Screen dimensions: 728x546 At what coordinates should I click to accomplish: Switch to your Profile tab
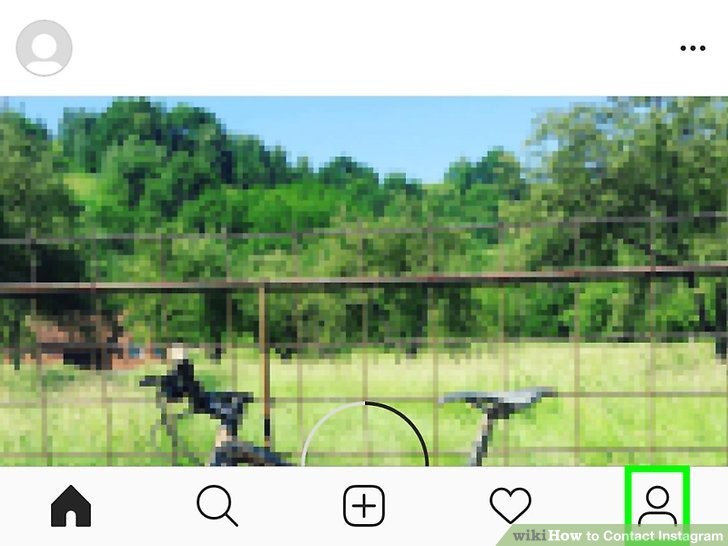[657, 506]
